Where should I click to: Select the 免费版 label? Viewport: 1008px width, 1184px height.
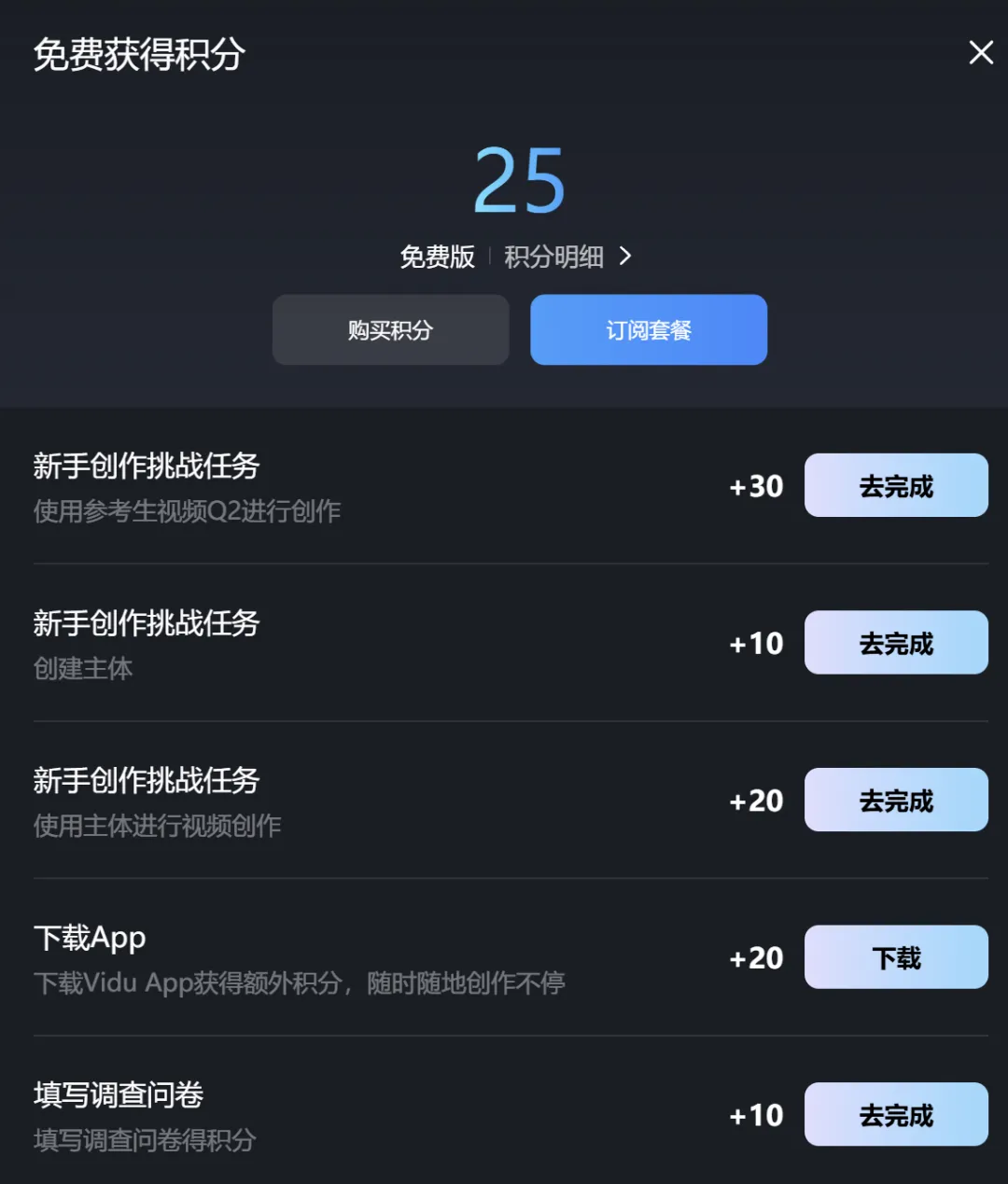437,257
